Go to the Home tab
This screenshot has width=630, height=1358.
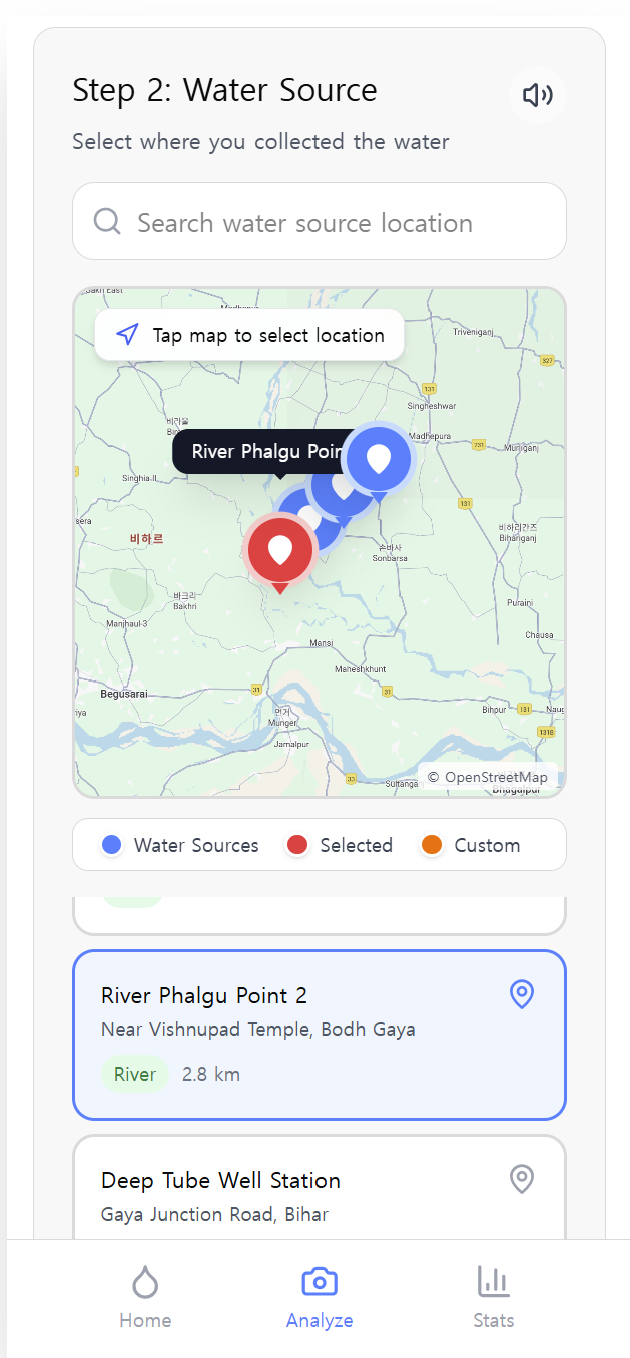(x=145, y=1297)
